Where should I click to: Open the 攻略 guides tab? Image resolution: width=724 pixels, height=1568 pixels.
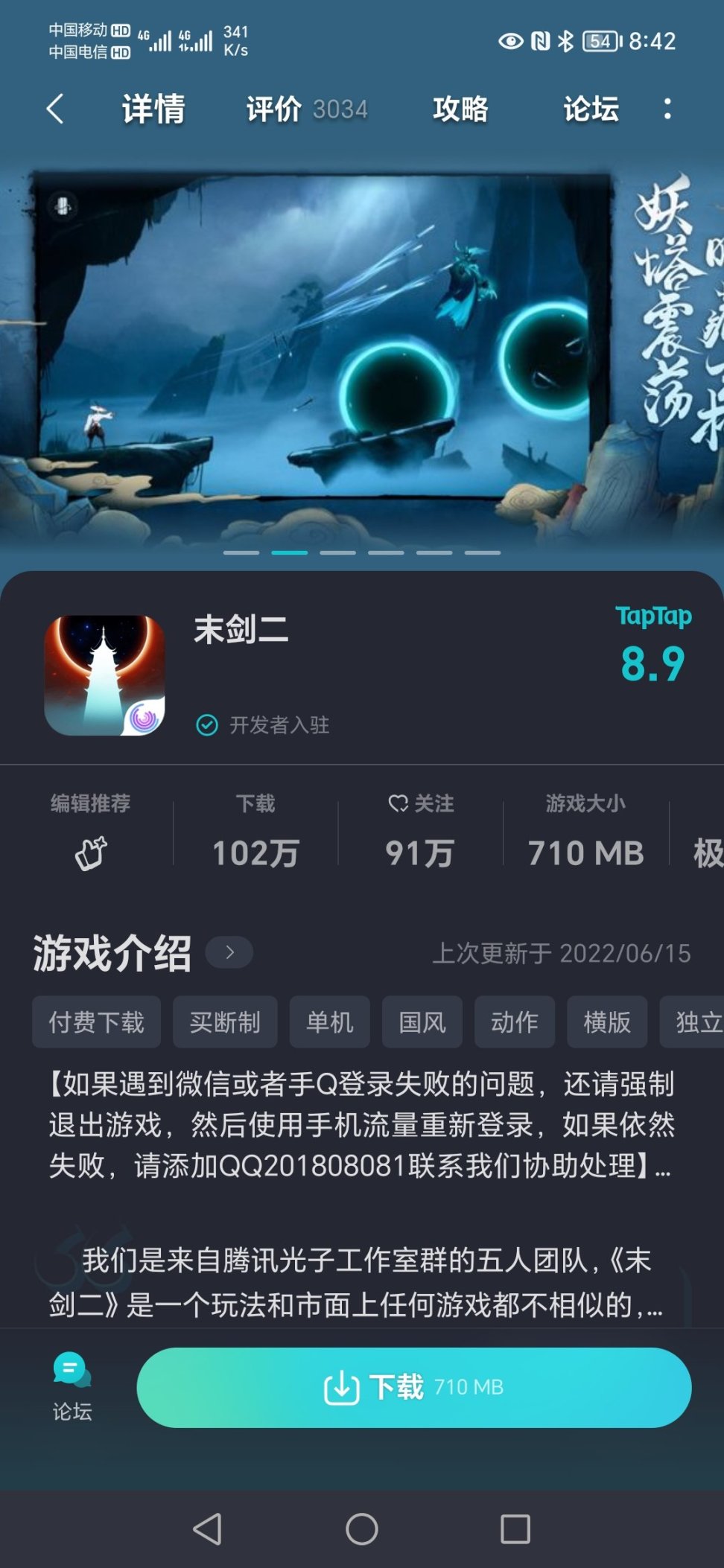pyautogui.click(x=460, y=109)
